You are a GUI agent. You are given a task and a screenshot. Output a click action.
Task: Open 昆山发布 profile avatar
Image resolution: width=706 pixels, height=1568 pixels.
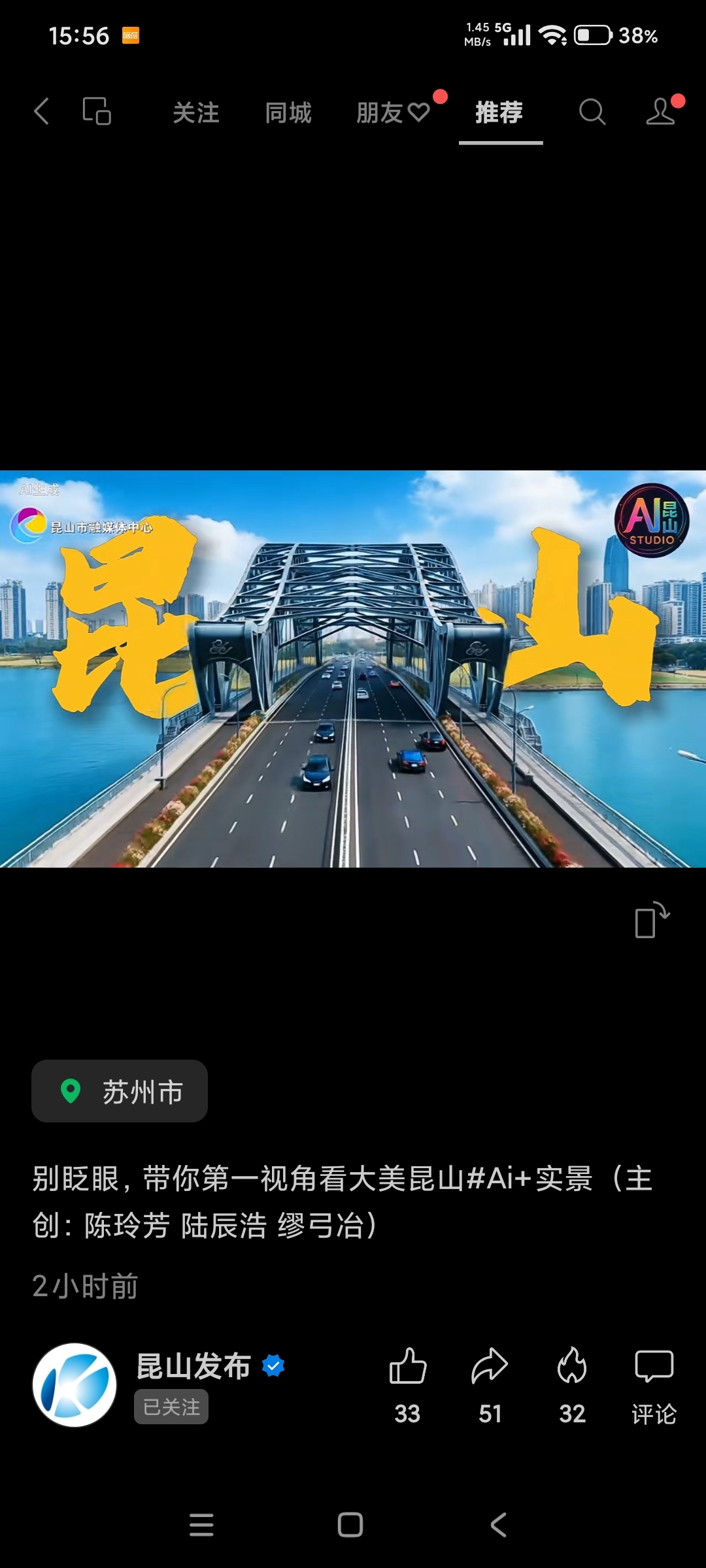(x=75, y=1385)
